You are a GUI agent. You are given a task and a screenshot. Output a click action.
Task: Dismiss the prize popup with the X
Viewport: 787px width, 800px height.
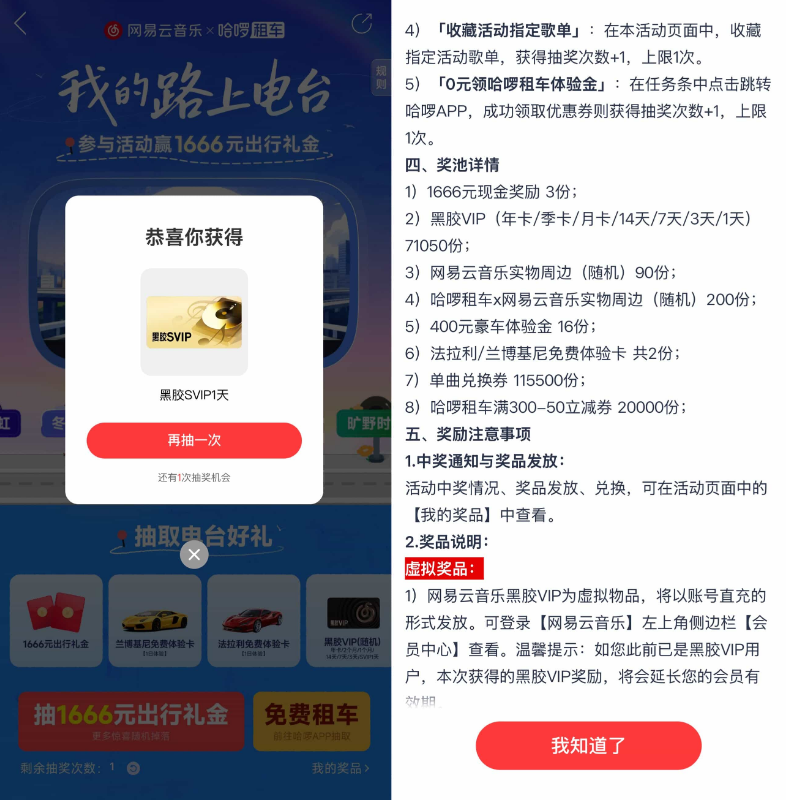coord(194,554)
